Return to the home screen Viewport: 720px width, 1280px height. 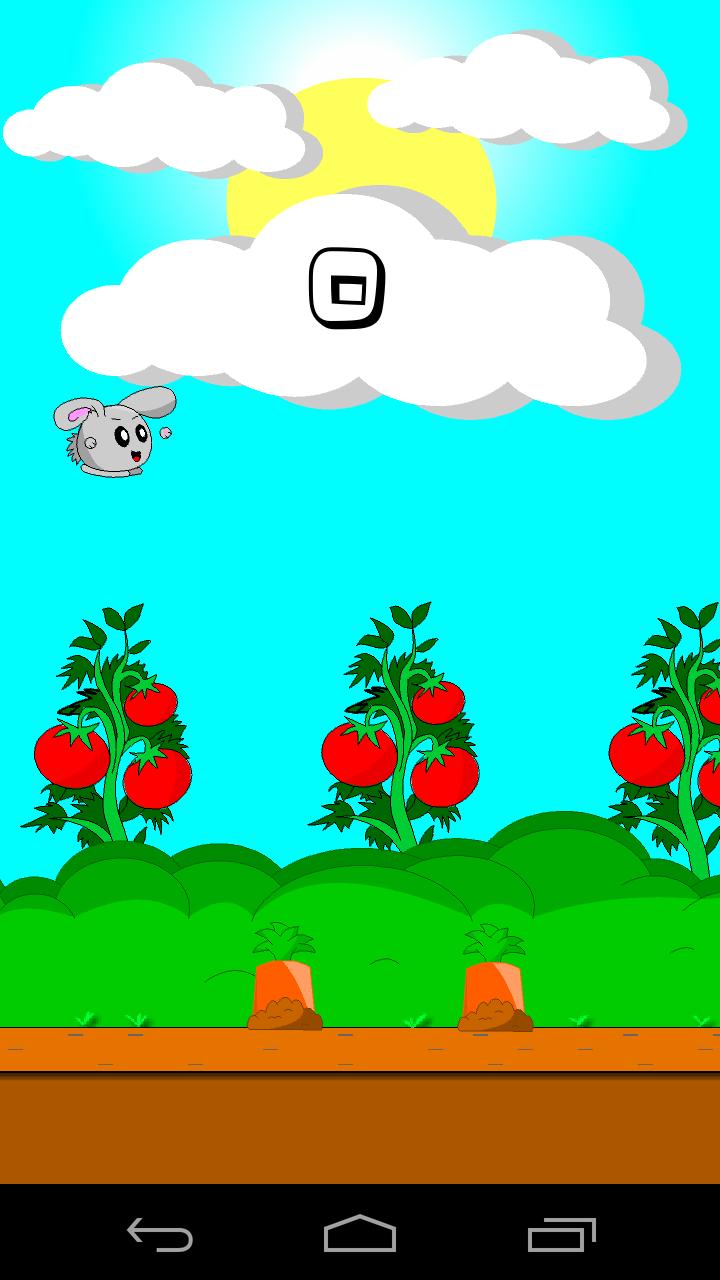pyautogui.click(x=360, y=1234)
